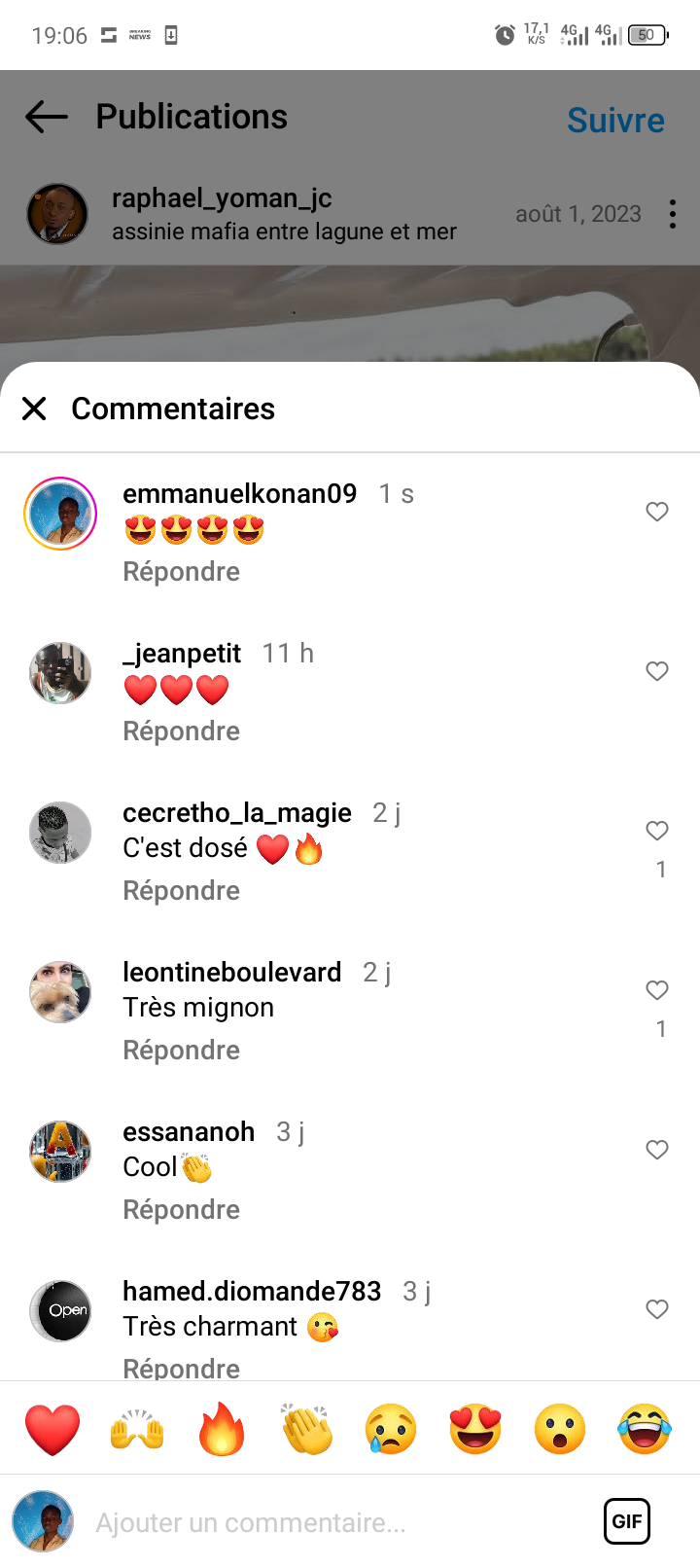Like hamed.diomande783's comment
This screenshot has height=1568, width=700.
[x=657, y=1309]
